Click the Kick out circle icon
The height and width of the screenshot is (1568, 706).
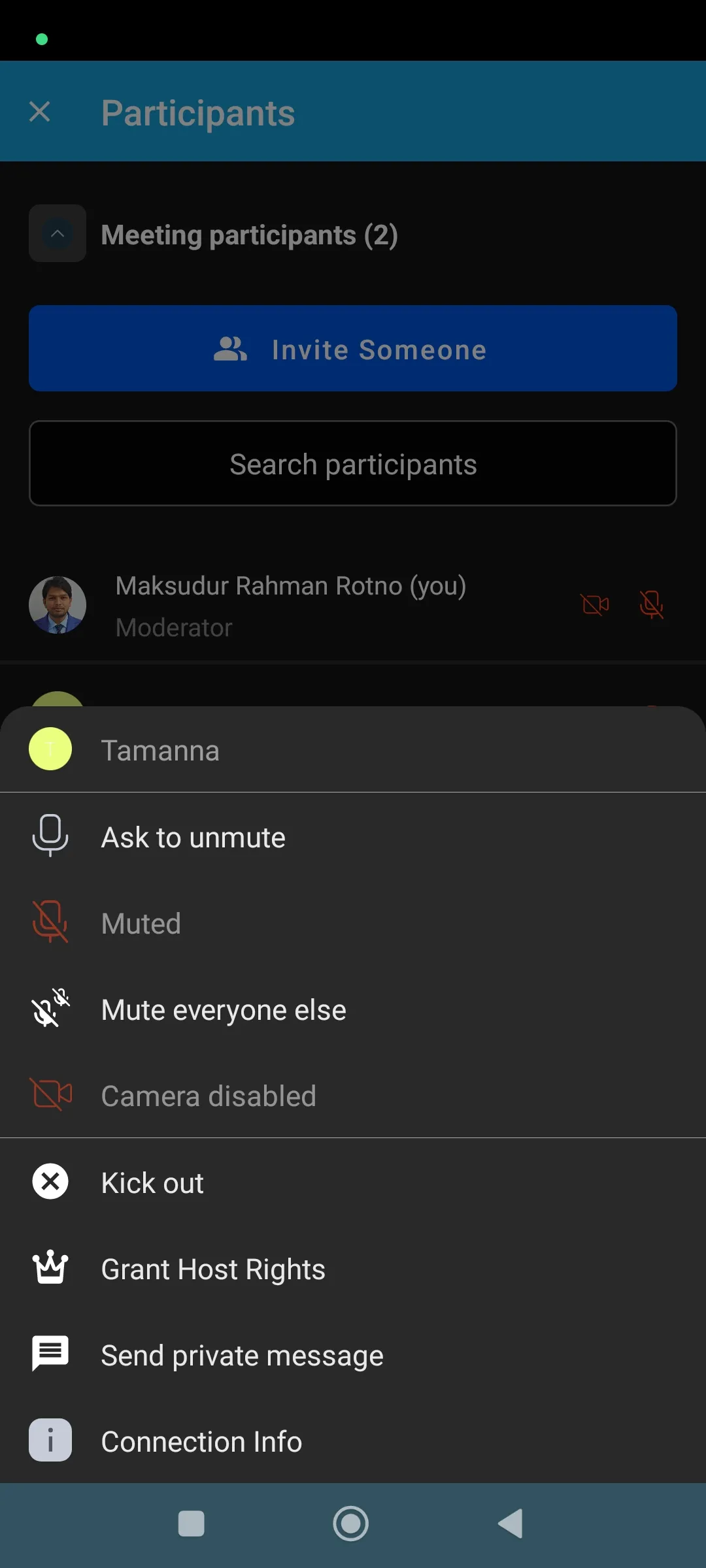tap(50, 1181)
